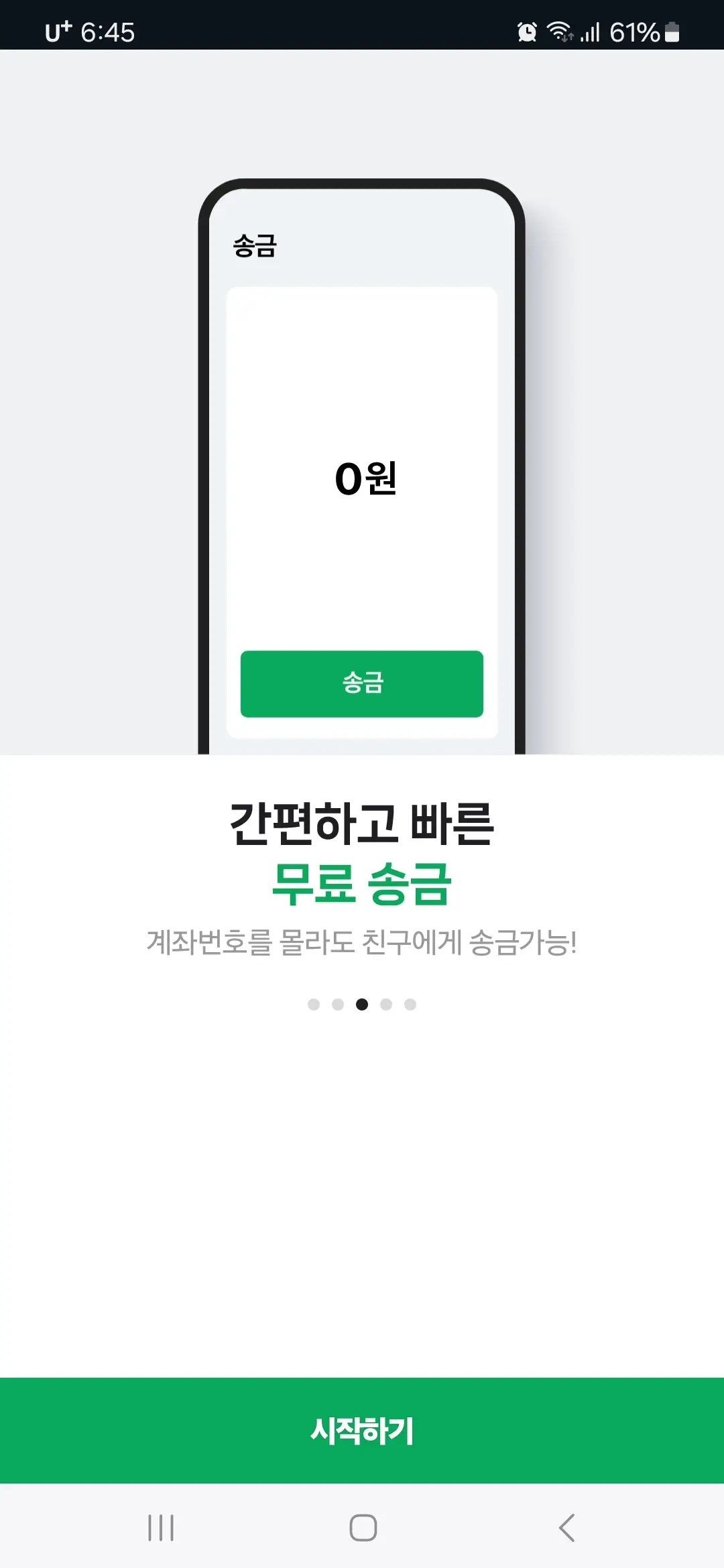This screenshot has width=724, height=1568.
Task: Tap the 무료 송금 green headline text
Action: [362, 884]
